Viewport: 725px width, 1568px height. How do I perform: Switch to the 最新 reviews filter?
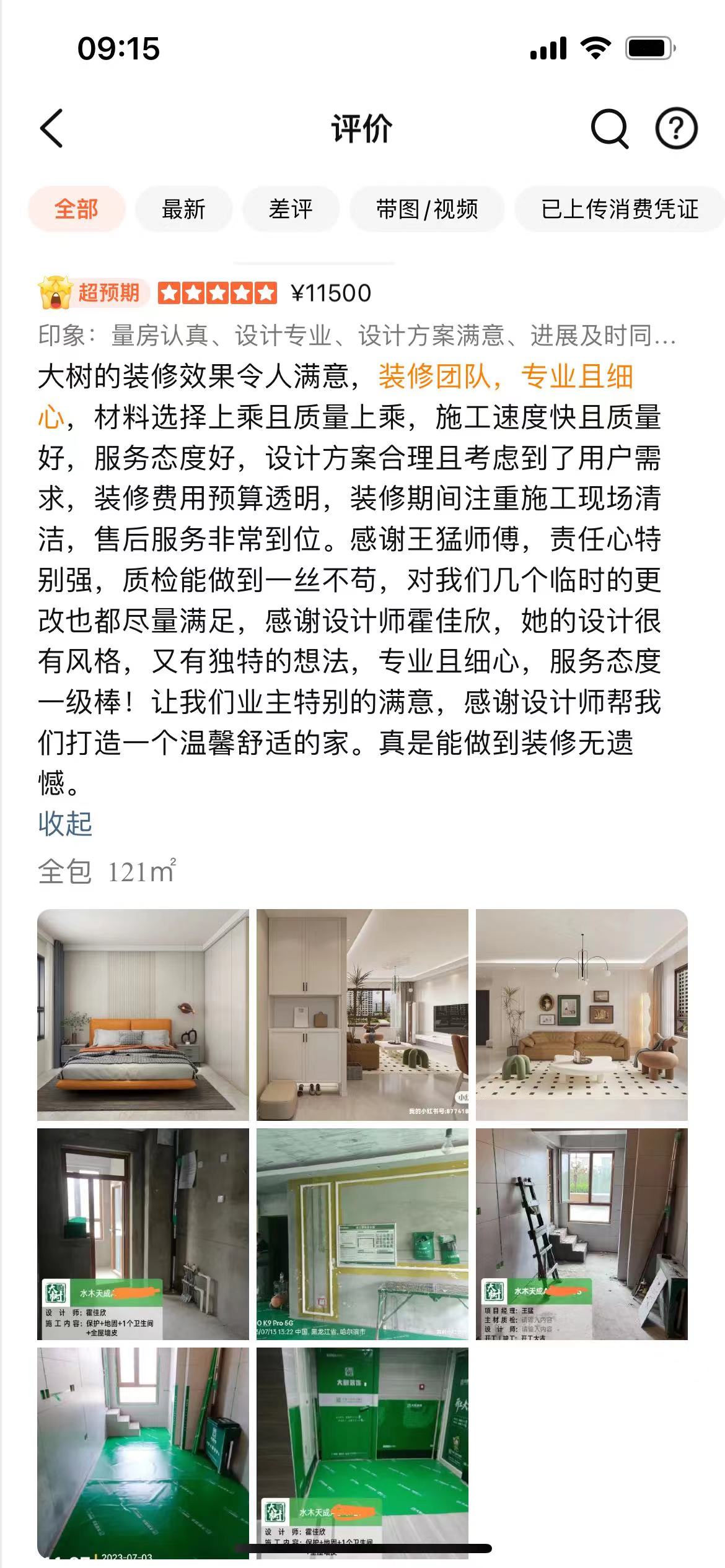(183, 209)
